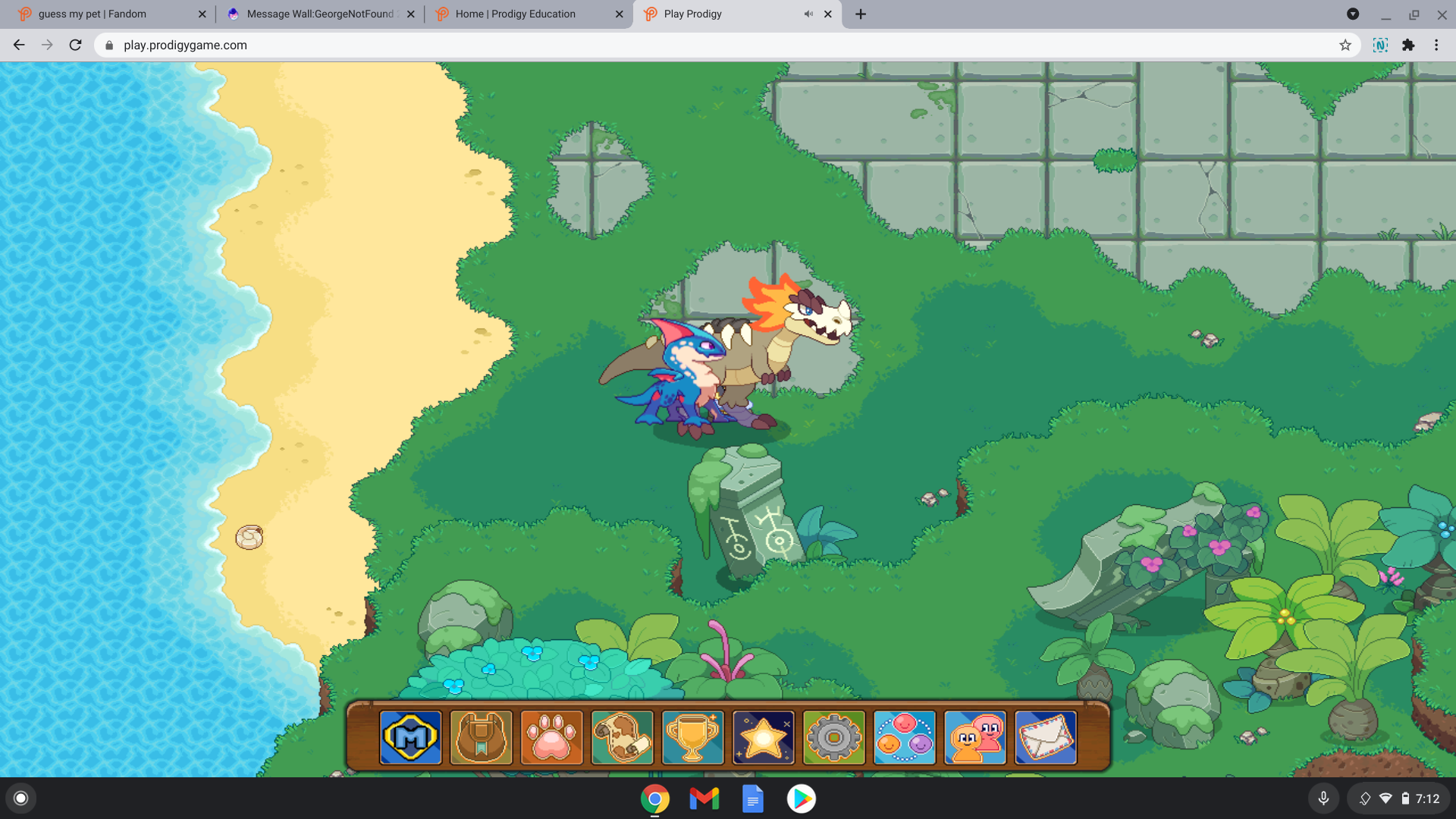Launch Gmail from the shelf
1456x819 pixels.
[704, 799]
